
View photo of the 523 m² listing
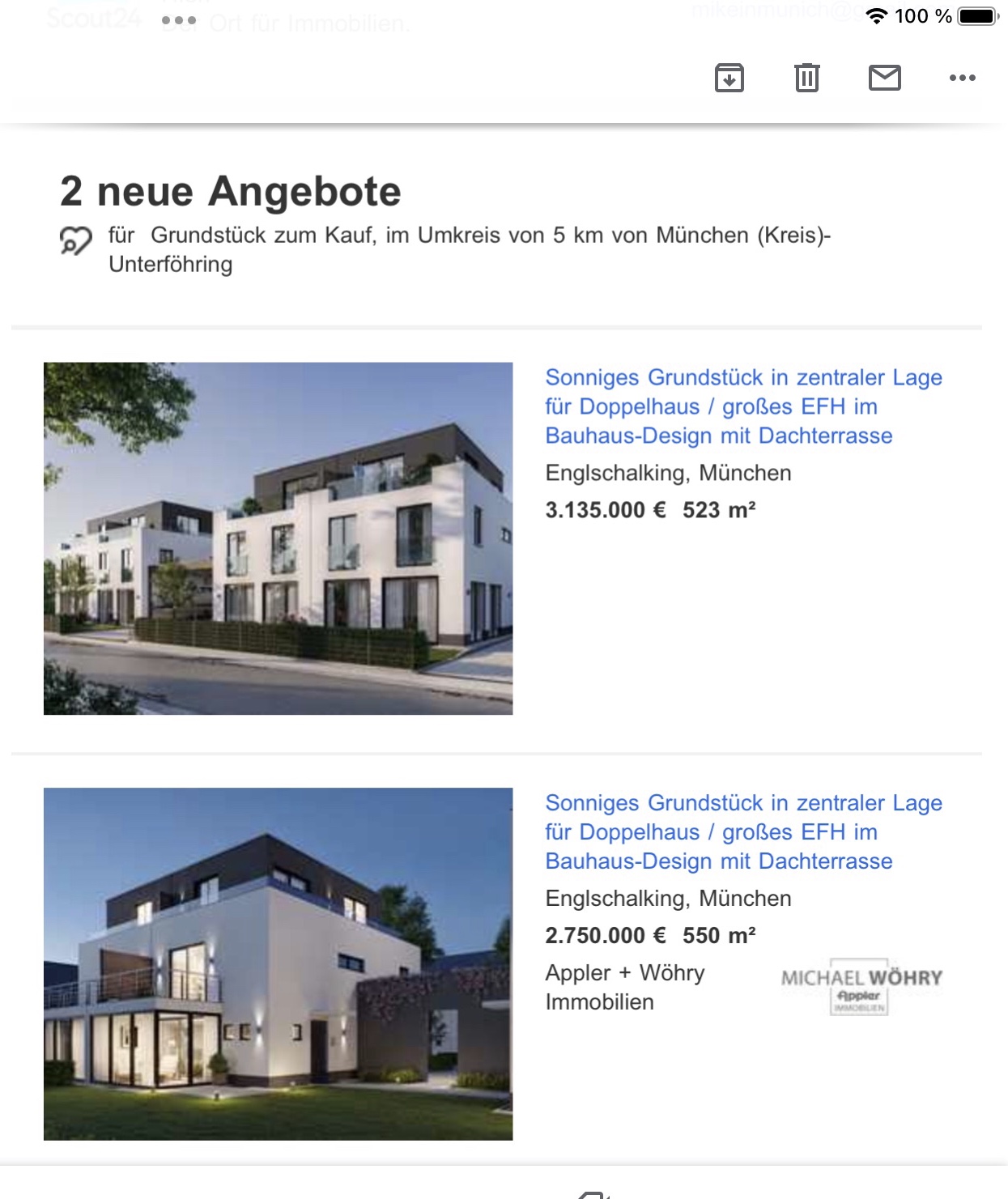[278, 538]
